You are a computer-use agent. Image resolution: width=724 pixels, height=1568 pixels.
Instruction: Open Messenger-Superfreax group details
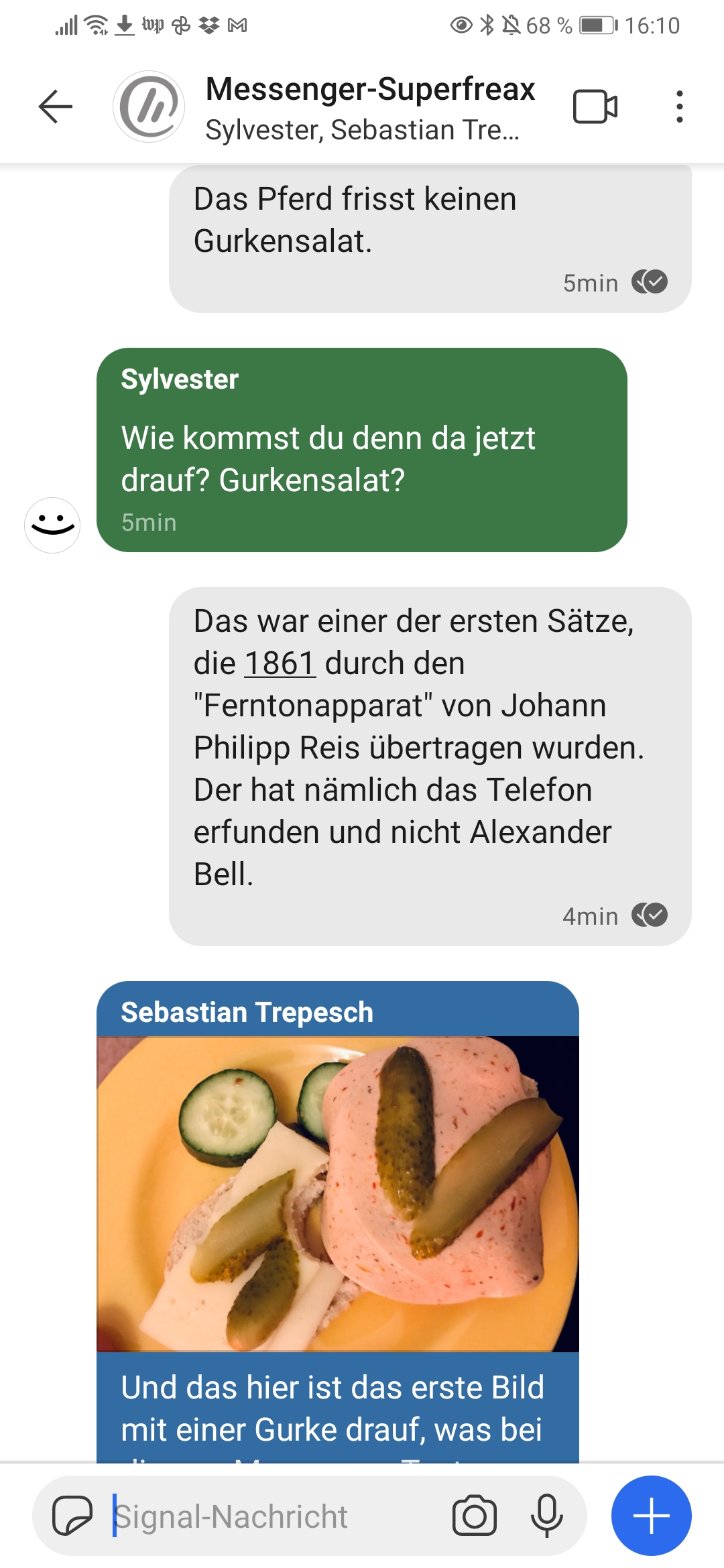pyautogui.click(x=369, y=107)
